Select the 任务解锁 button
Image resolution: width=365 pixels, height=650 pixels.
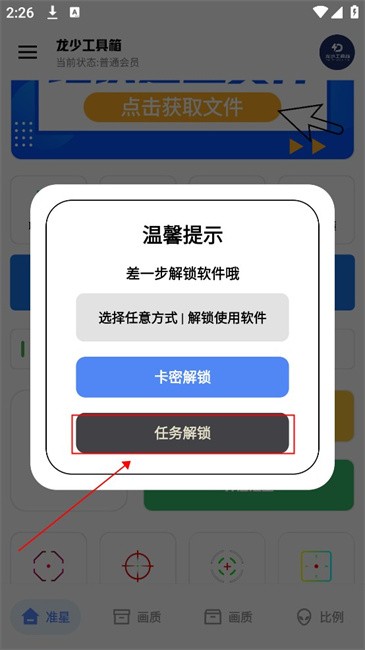pos(182,433)
